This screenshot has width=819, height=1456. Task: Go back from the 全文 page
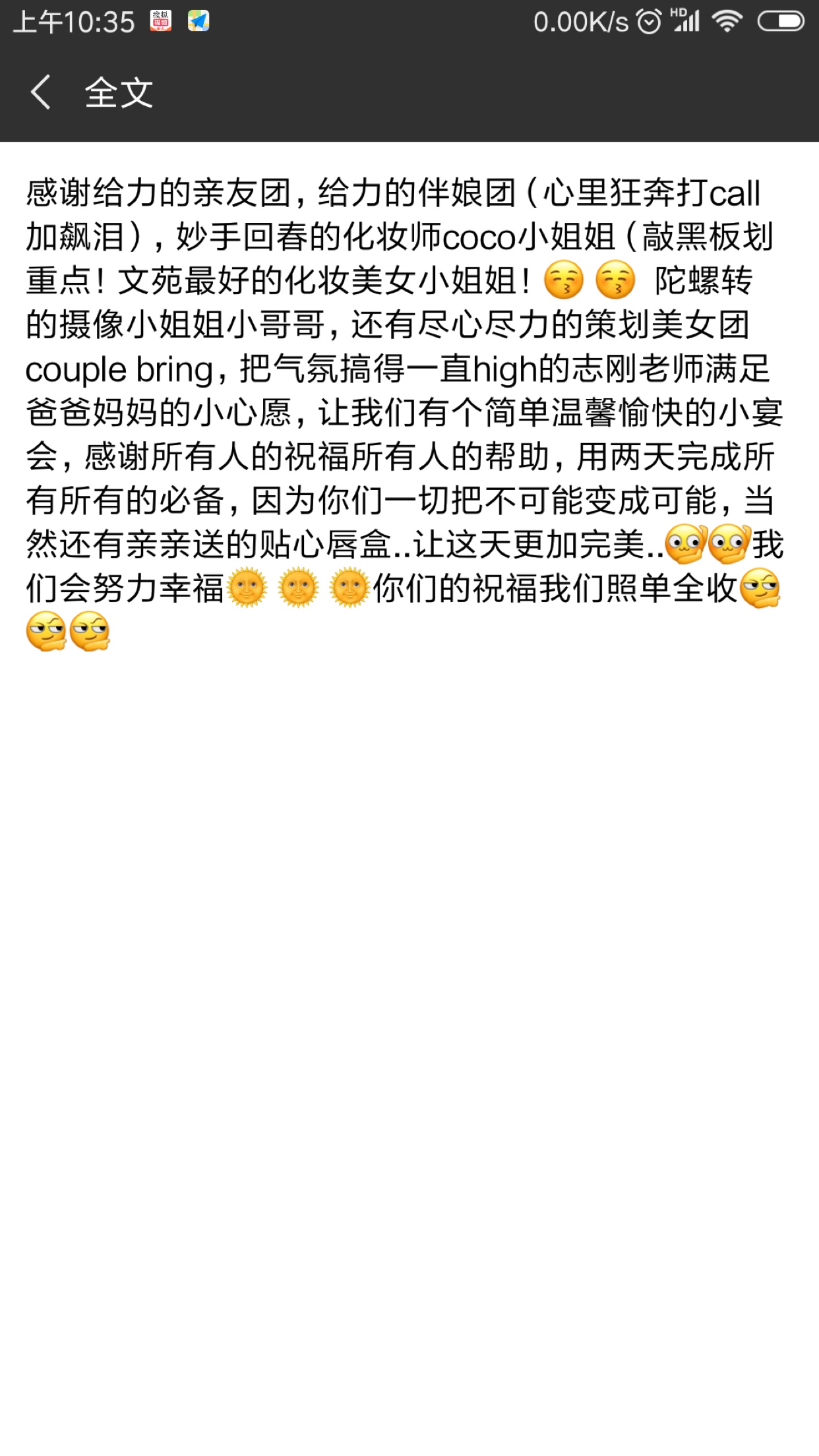click(41, 92)
